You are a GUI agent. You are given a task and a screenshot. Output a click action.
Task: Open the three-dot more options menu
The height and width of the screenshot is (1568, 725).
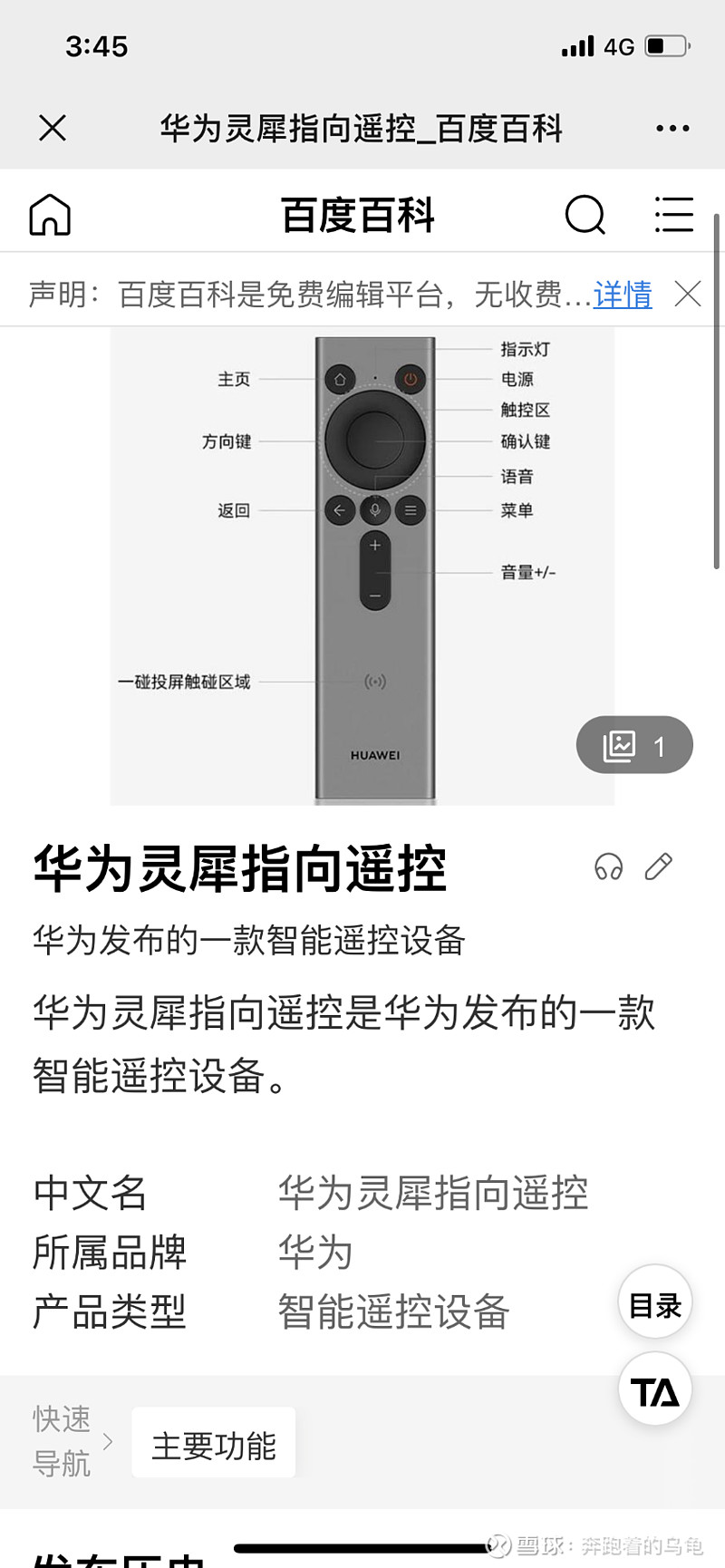pos(672,129)
